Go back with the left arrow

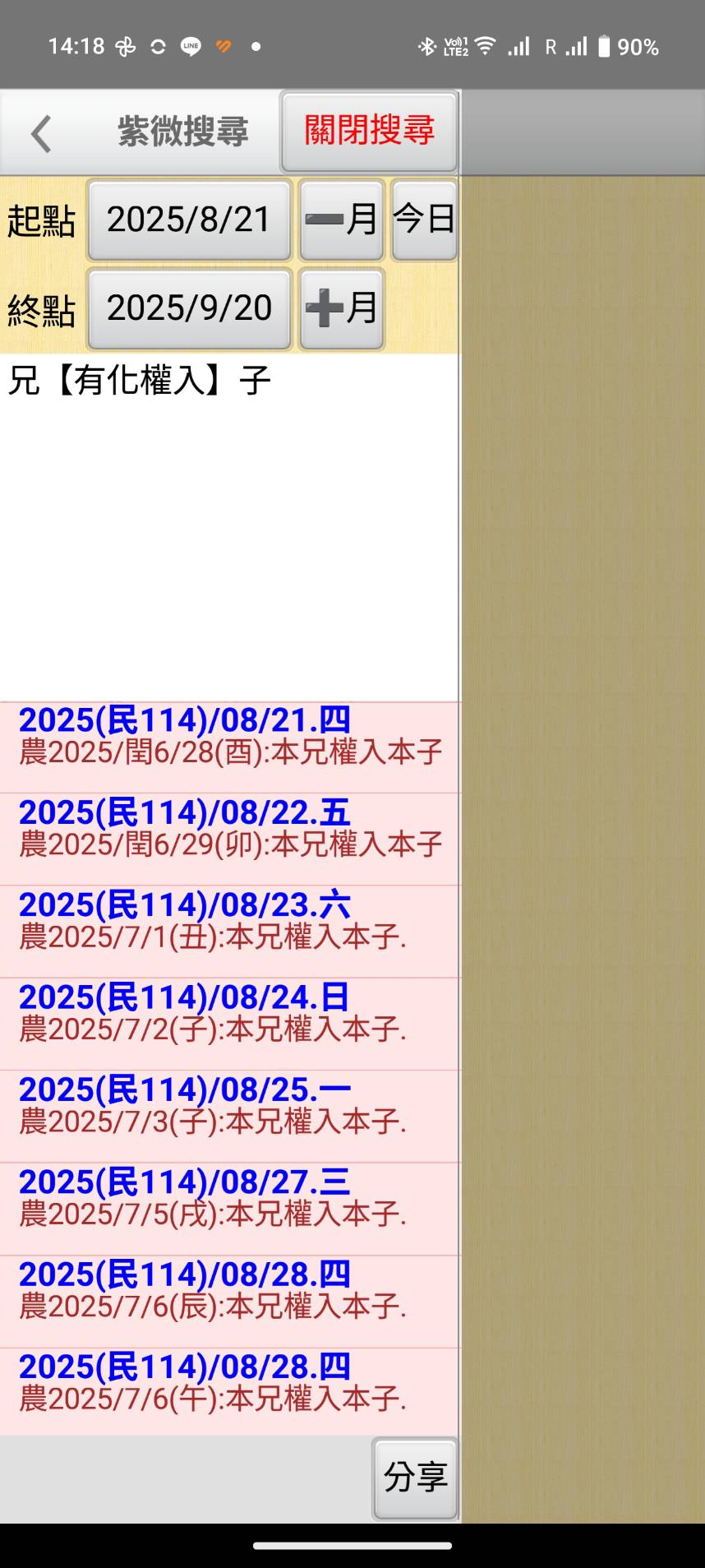pos(41,133)
